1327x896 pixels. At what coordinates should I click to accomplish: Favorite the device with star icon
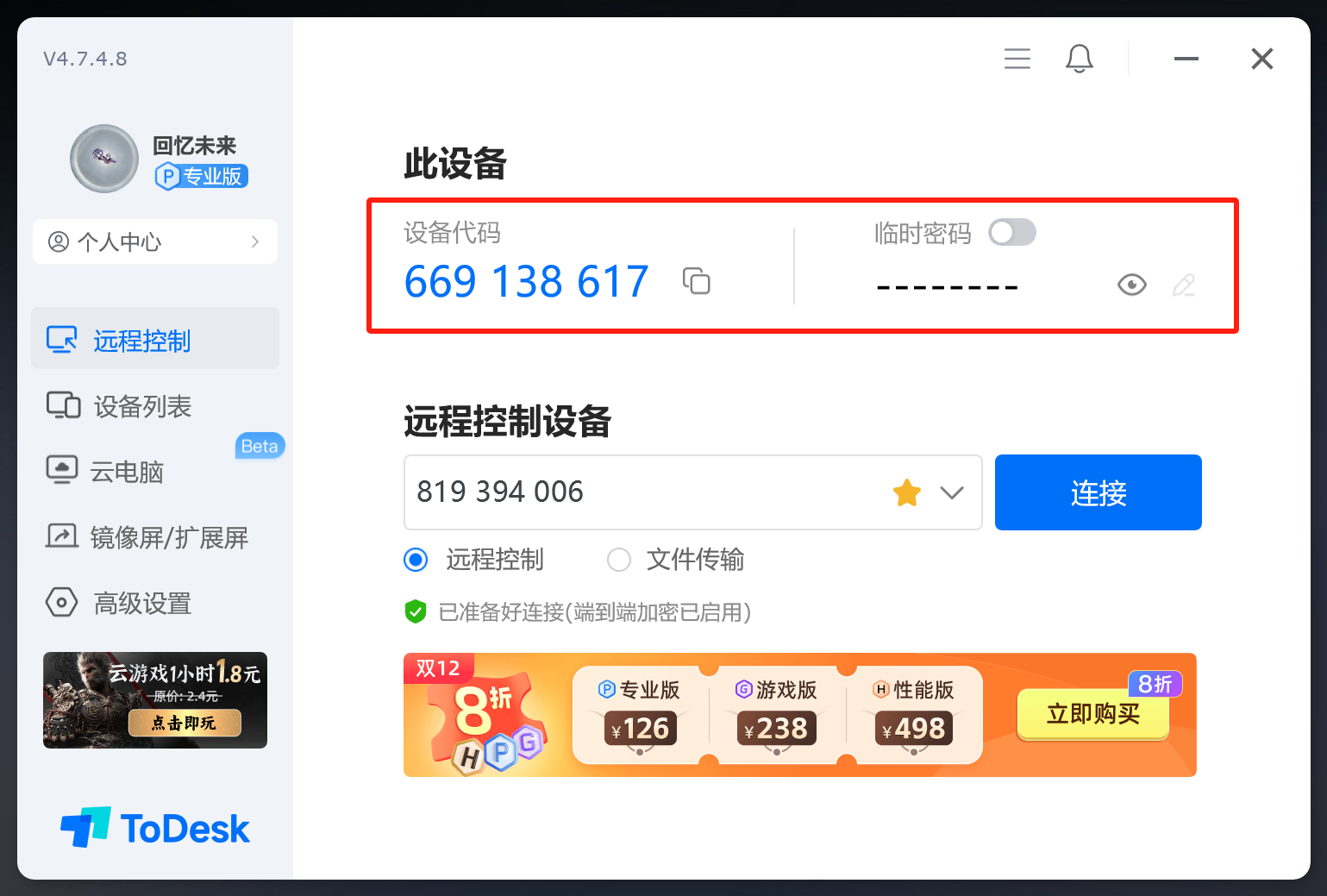coord(906,492)
